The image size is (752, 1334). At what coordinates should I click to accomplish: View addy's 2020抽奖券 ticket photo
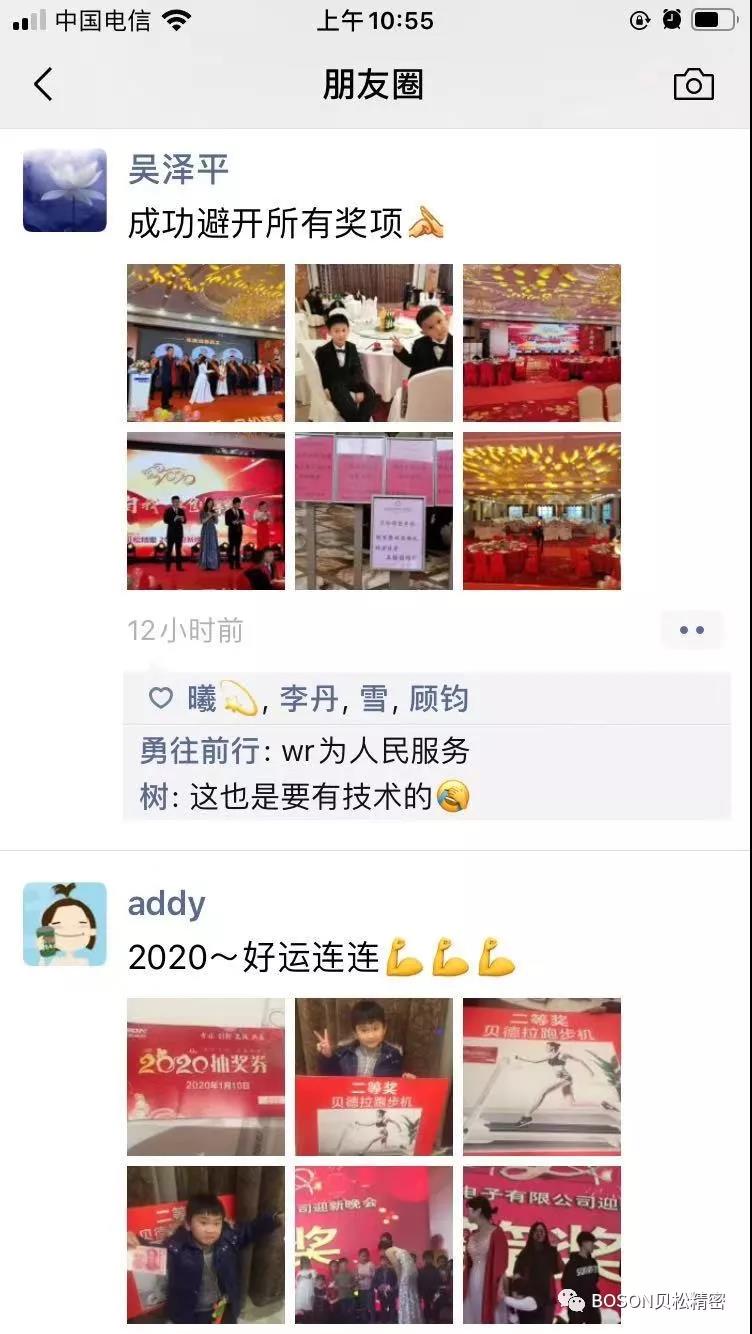pyautogui.click(x=205, y=1076)
